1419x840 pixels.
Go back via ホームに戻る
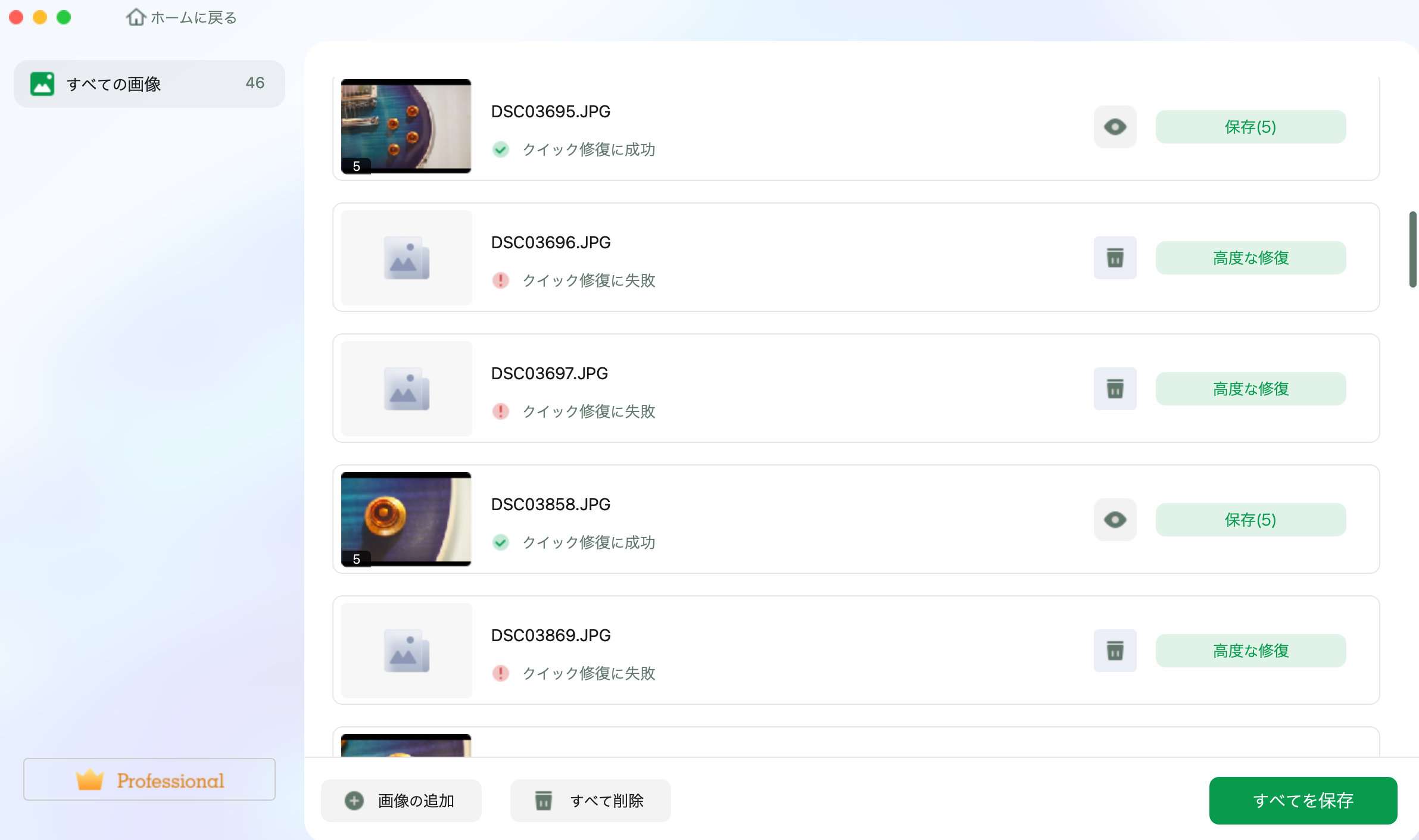click(x=182, y=18)
